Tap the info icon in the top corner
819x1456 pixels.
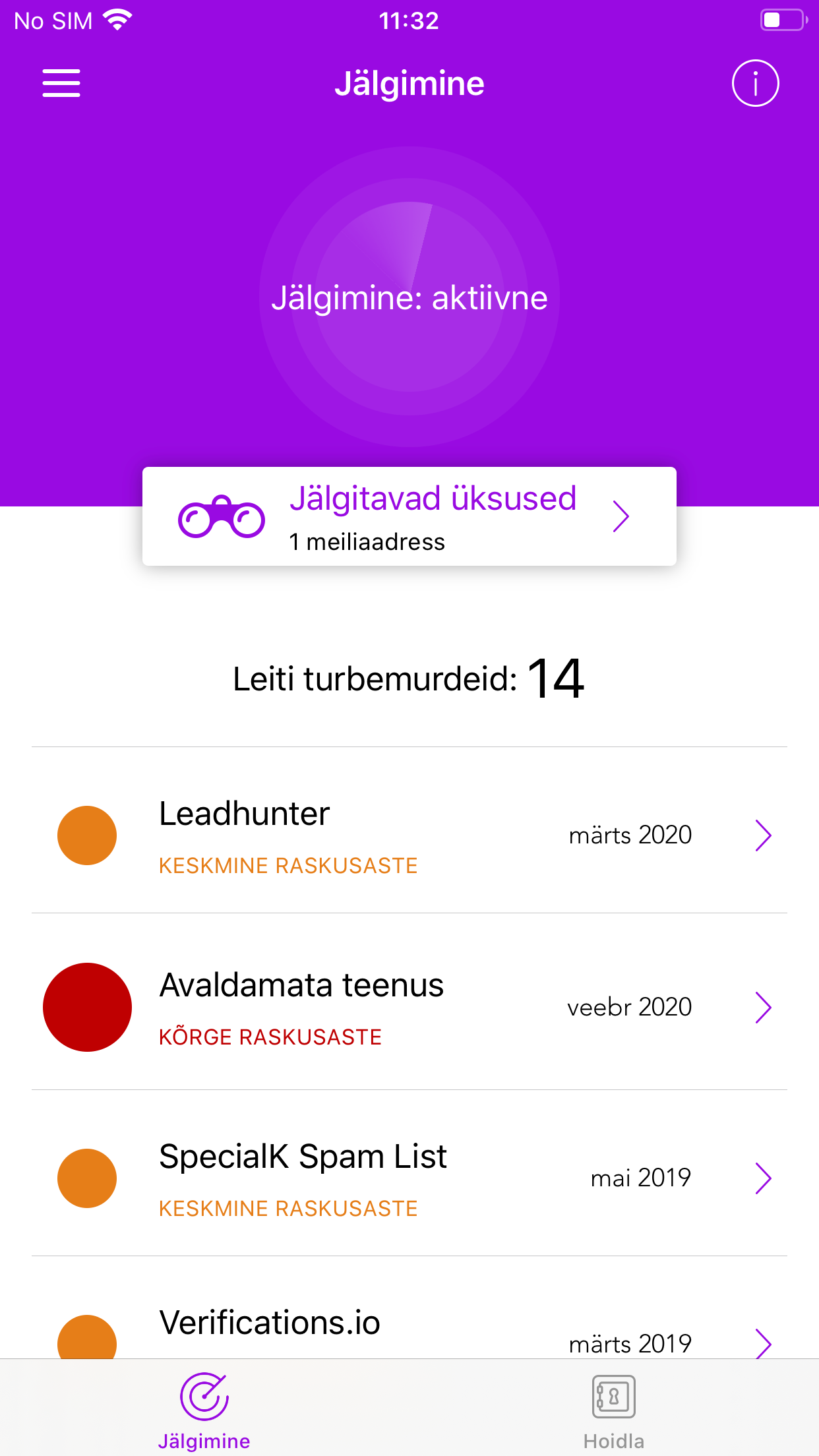(756, 82)
